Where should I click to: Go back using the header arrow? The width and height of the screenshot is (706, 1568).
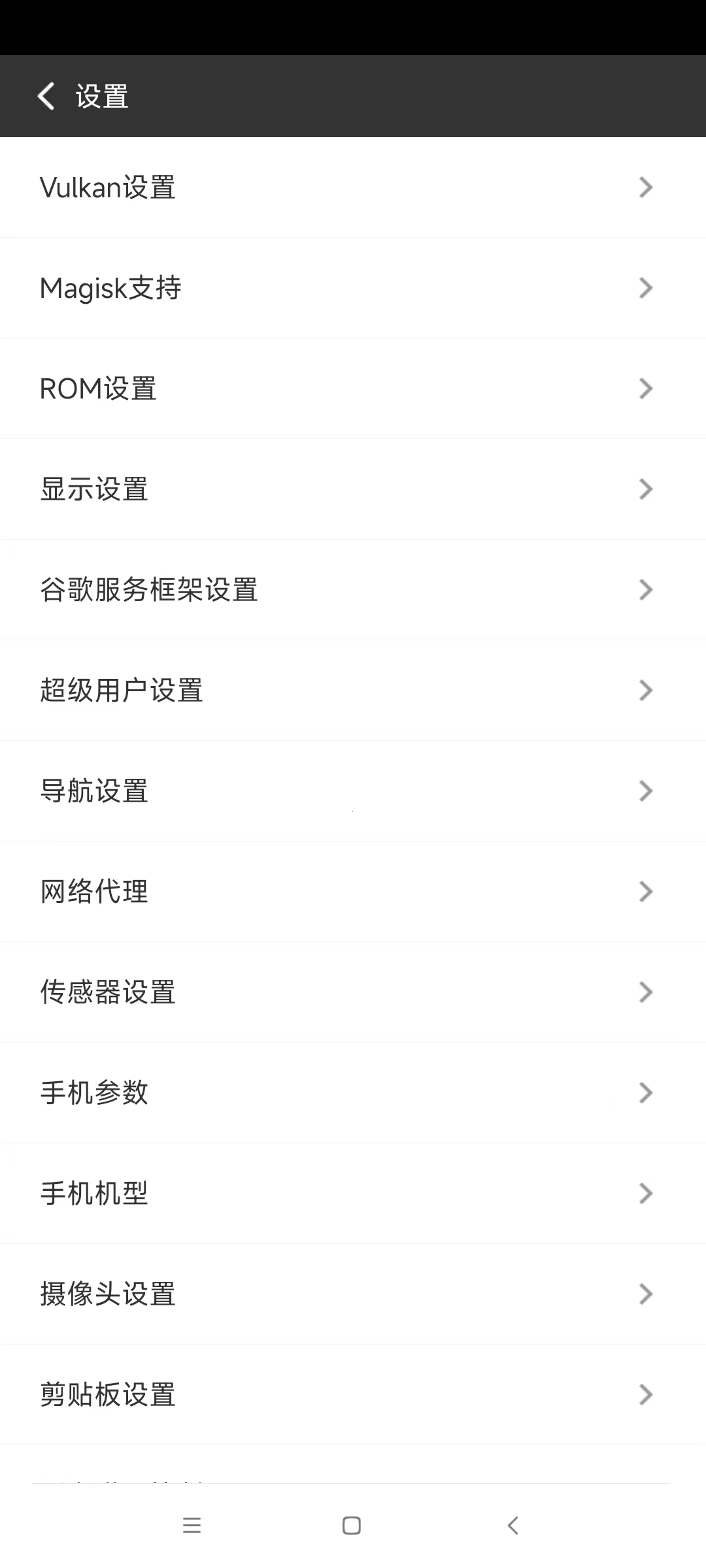(46, 96)
